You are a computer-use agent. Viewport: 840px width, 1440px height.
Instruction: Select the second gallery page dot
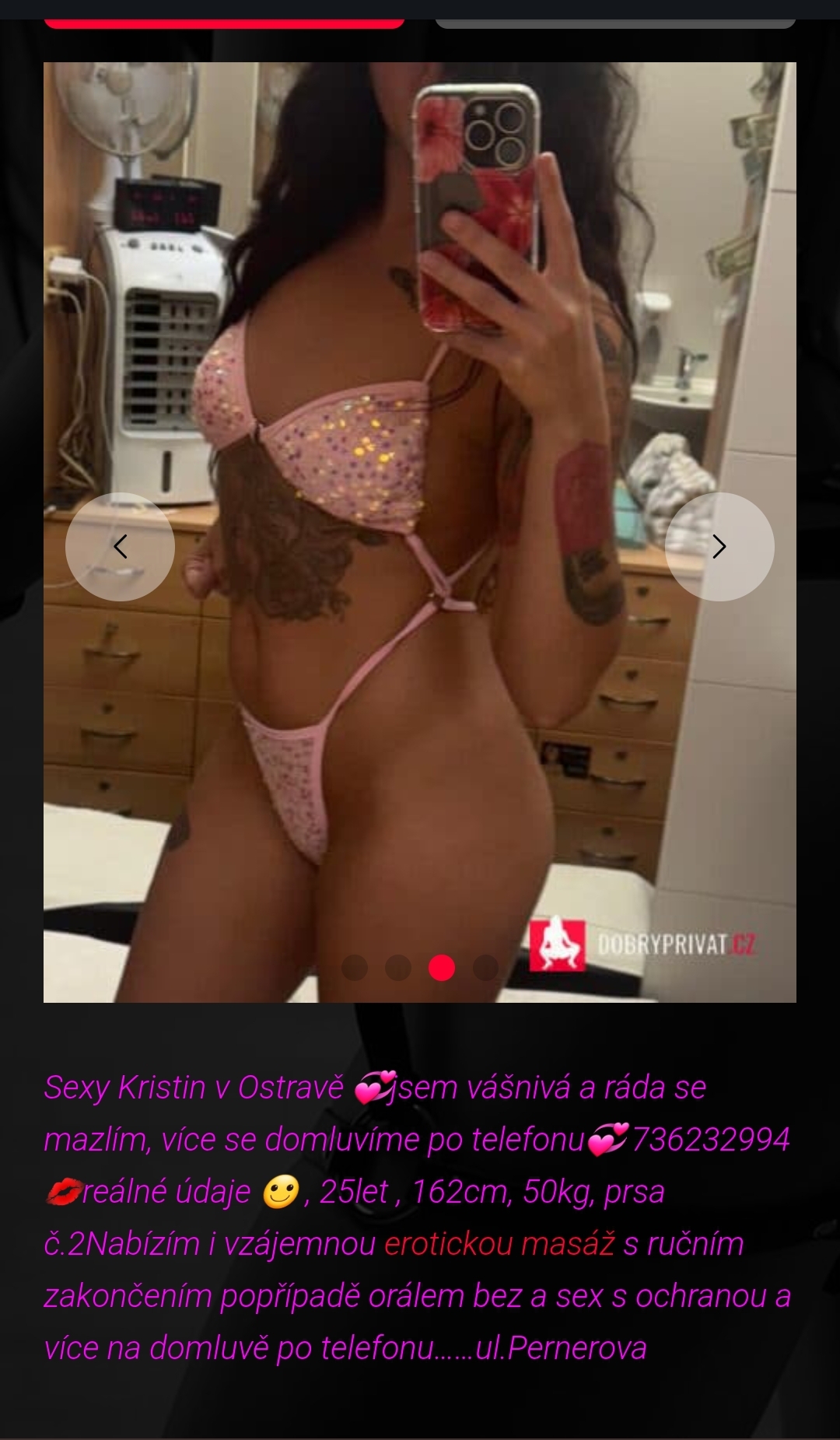click(398, 968)
